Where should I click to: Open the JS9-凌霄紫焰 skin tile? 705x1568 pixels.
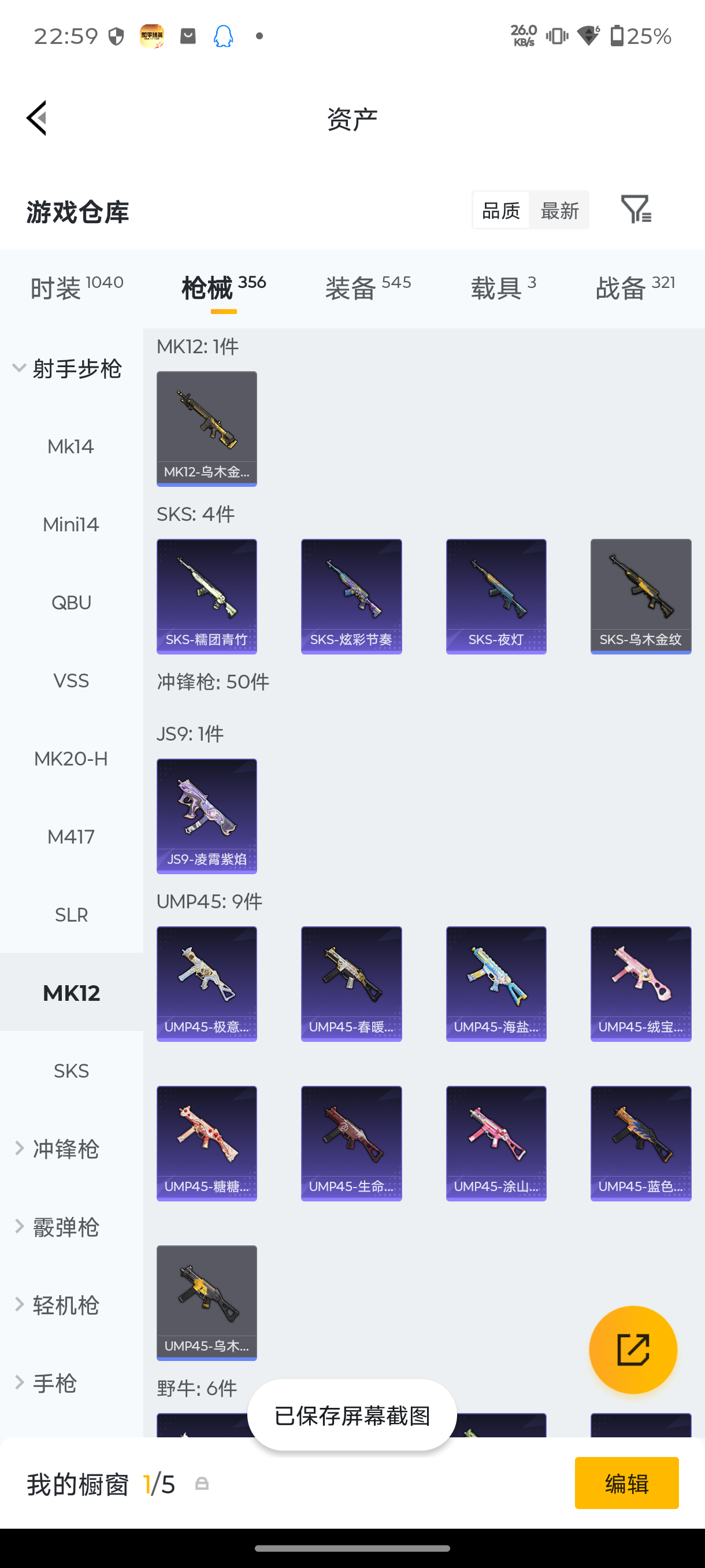[207, 816]
